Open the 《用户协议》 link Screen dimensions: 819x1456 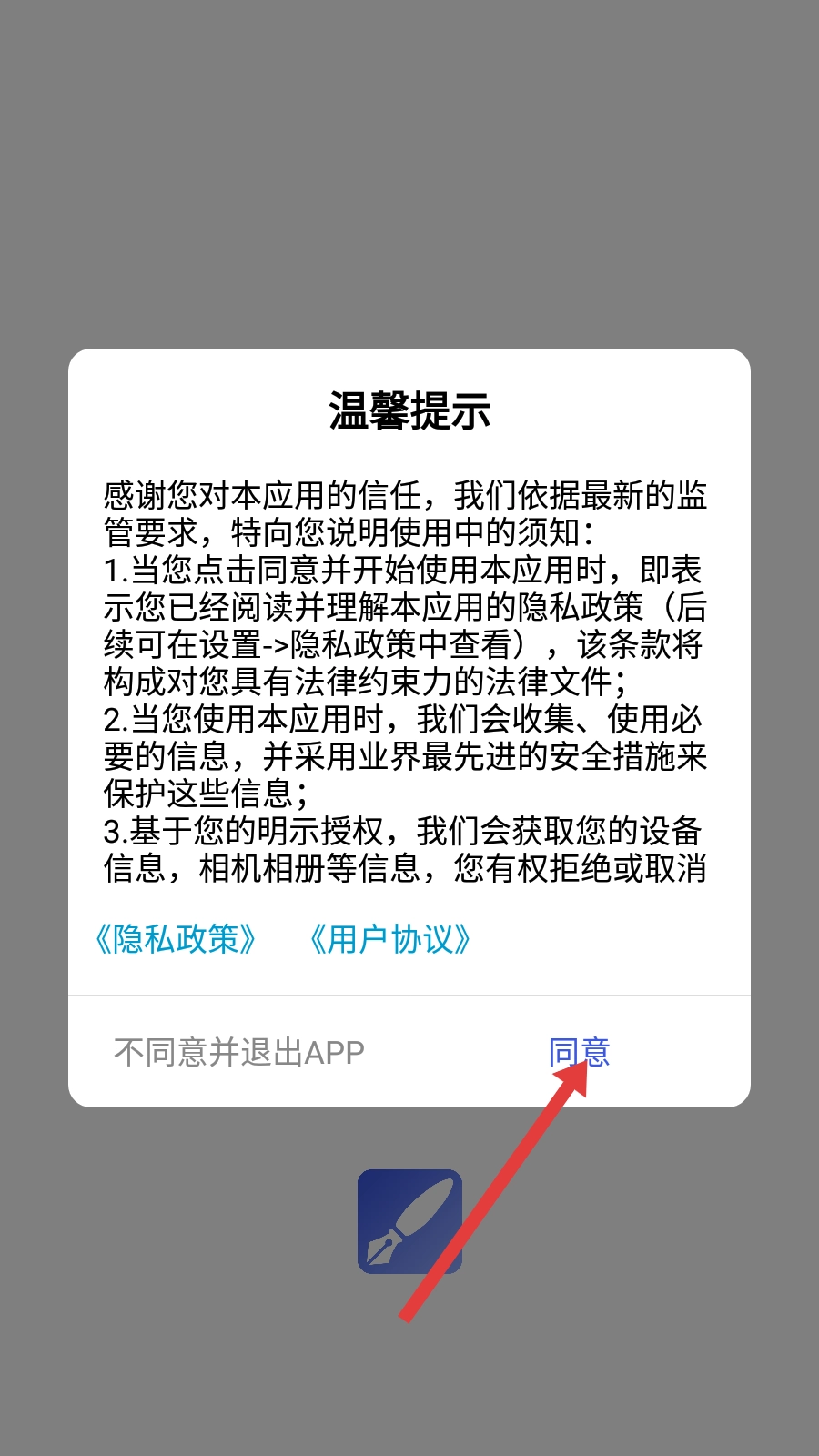point(390,939)
